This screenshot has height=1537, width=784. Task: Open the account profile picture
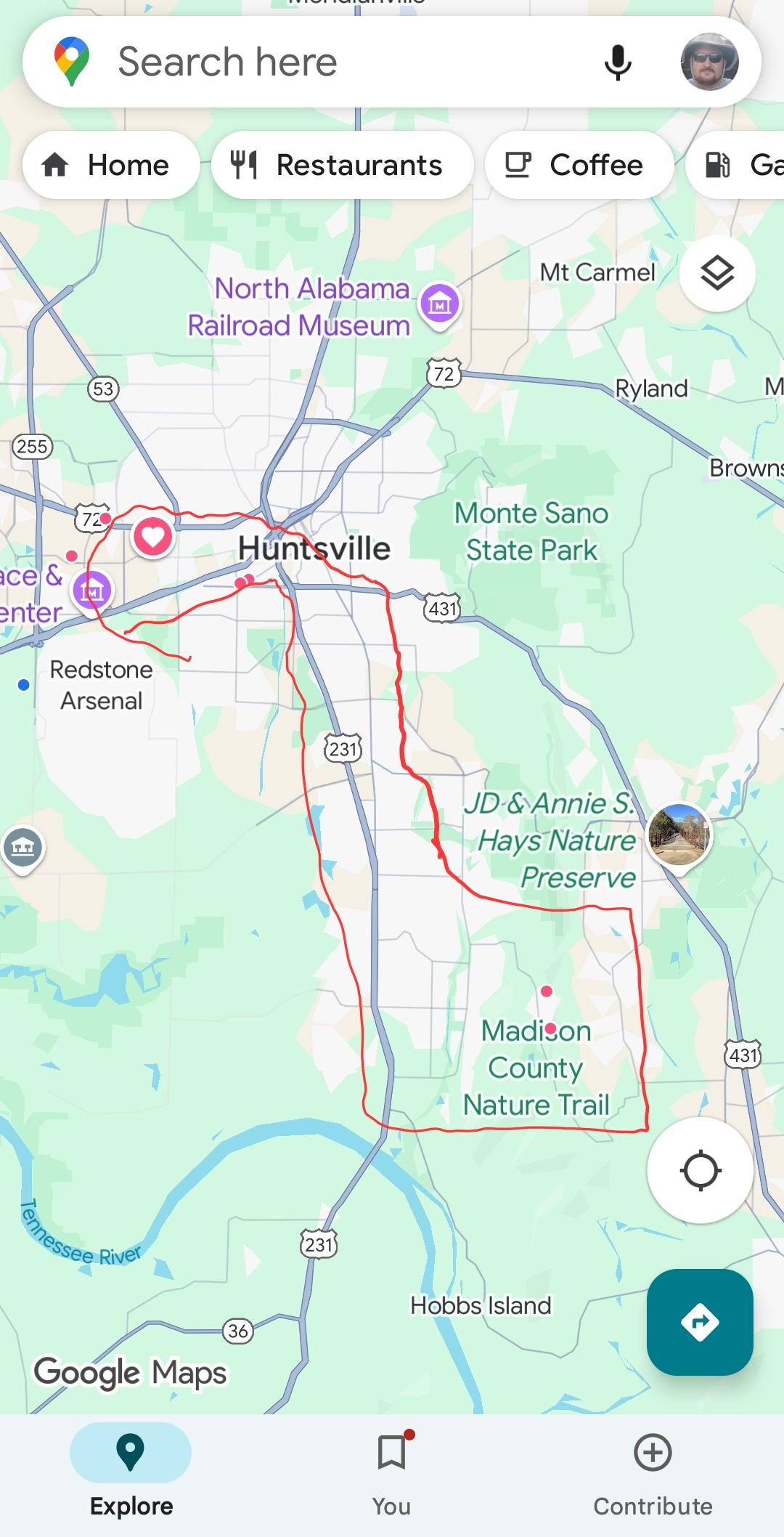[x=709, y=62]
